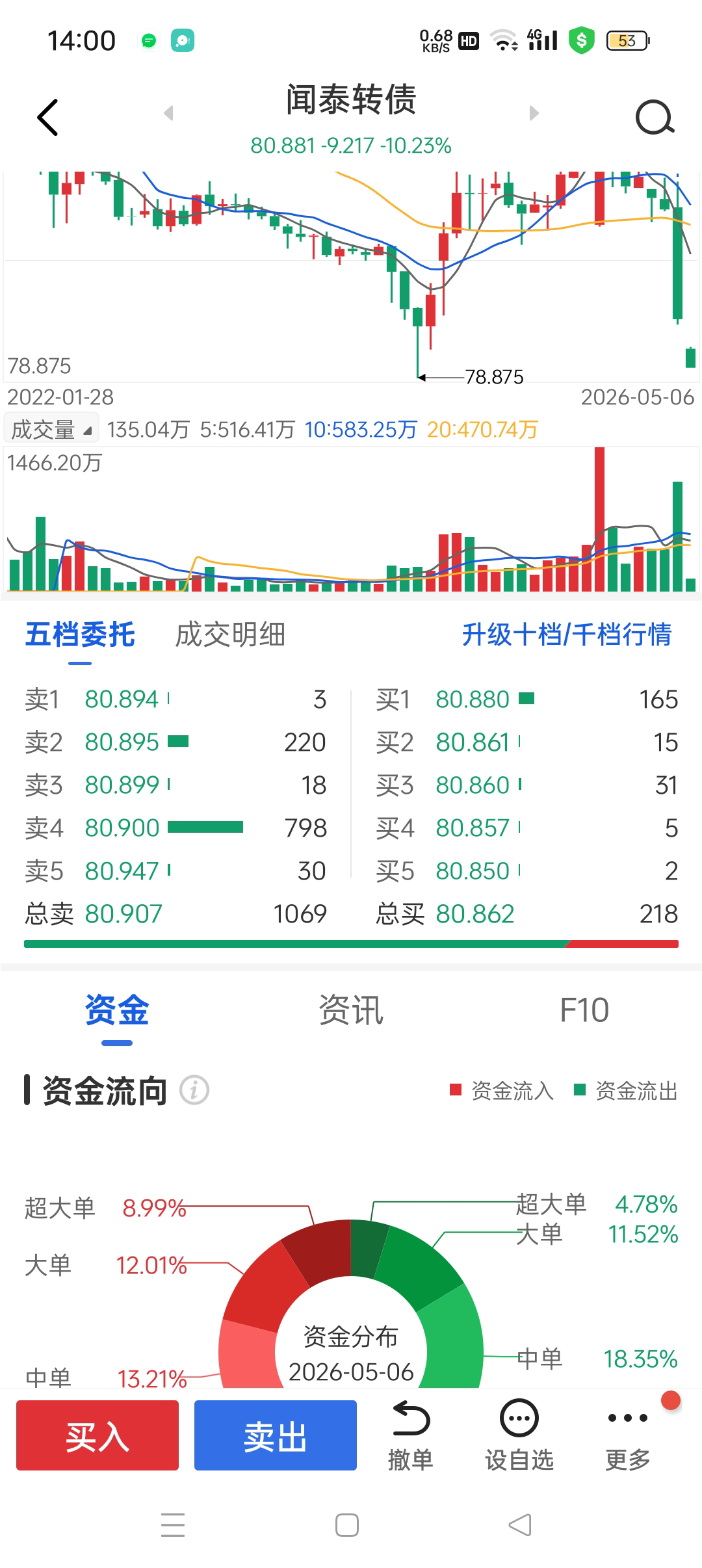Go back using the top-left arrow
This screenshot has height=1568, width=702.
(47, 118)
